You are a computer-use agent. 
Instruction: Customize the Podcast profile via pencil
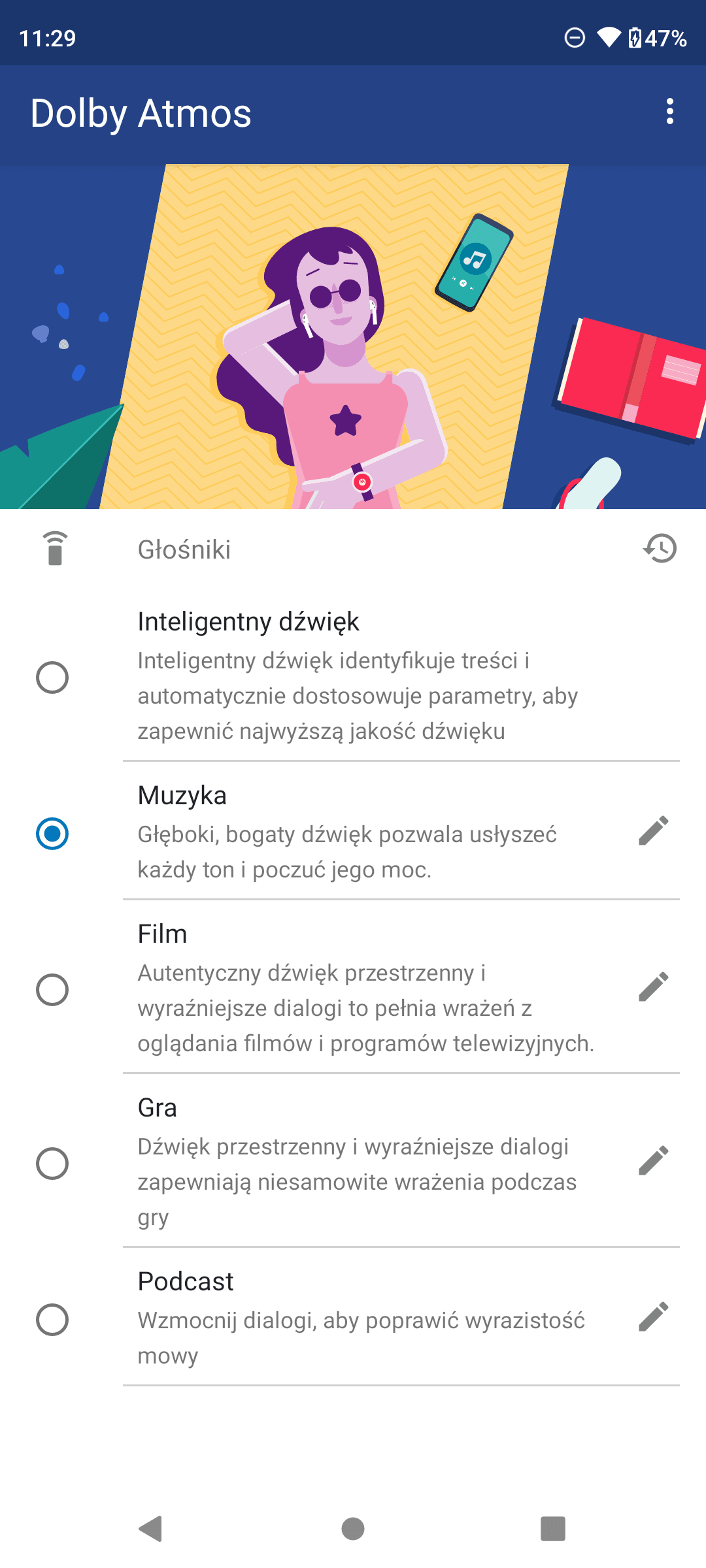[653, 1317]
